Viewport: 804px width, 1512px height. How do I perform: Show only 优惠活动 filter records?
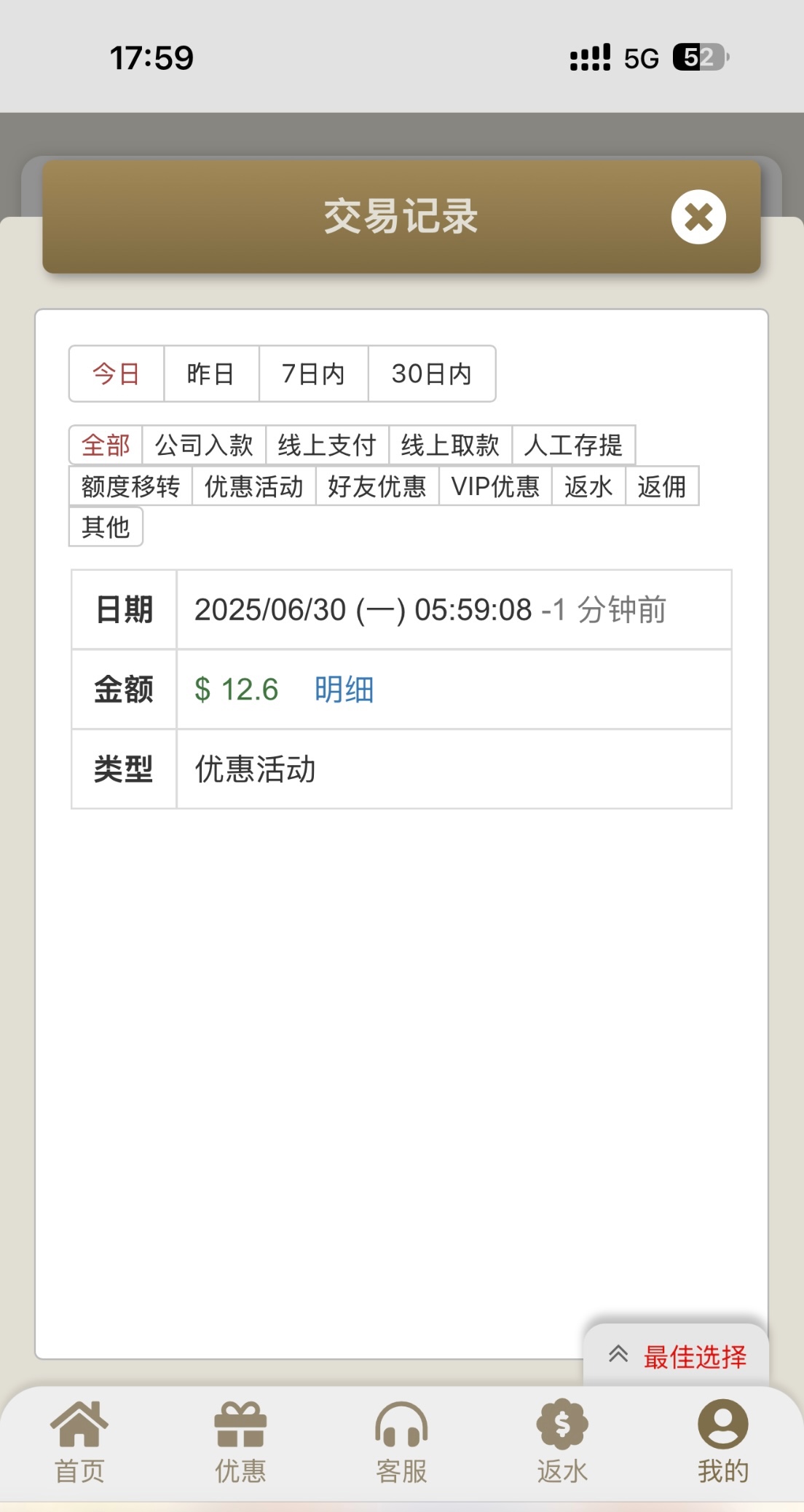point(253,486)
